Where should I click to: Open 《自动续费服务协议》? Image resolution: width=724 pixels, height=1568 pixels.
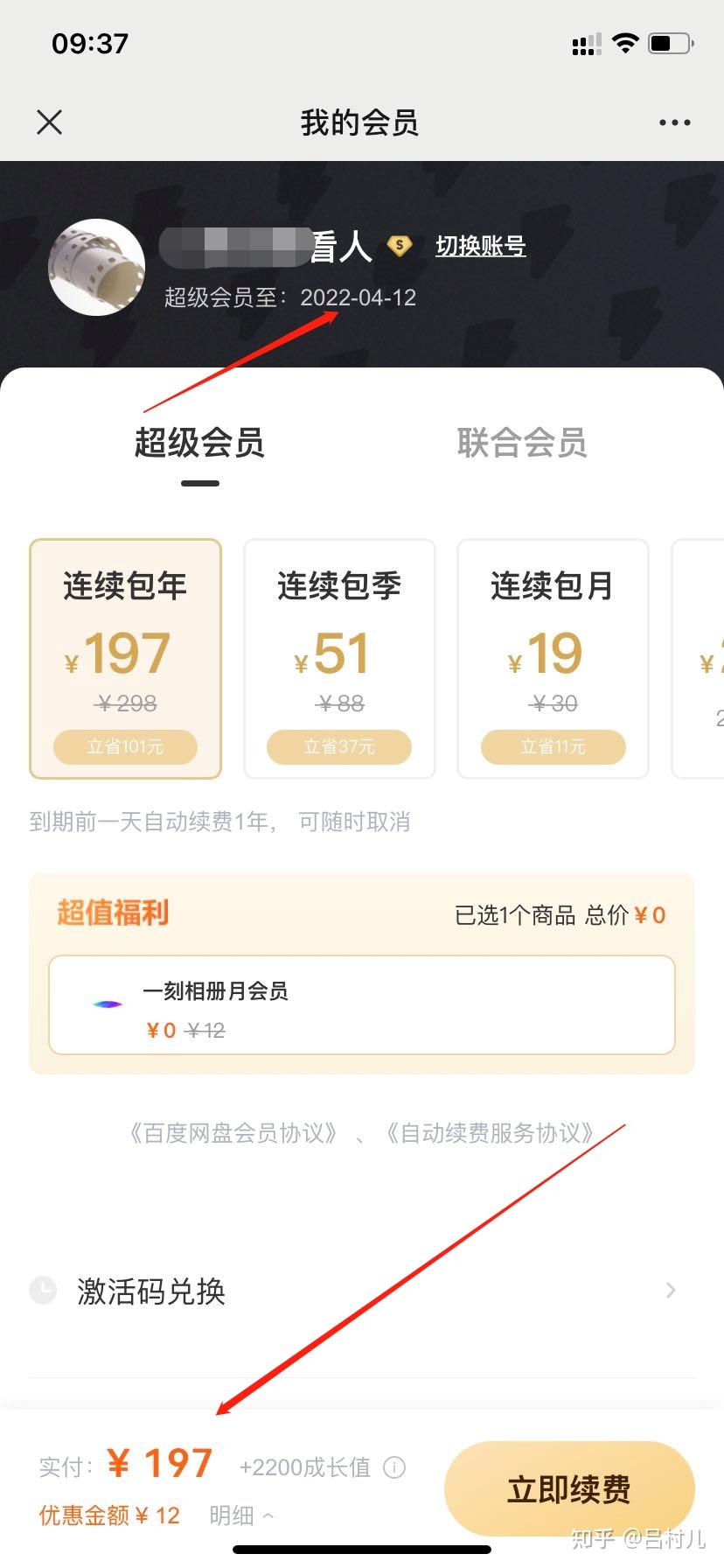point(491,1133)
